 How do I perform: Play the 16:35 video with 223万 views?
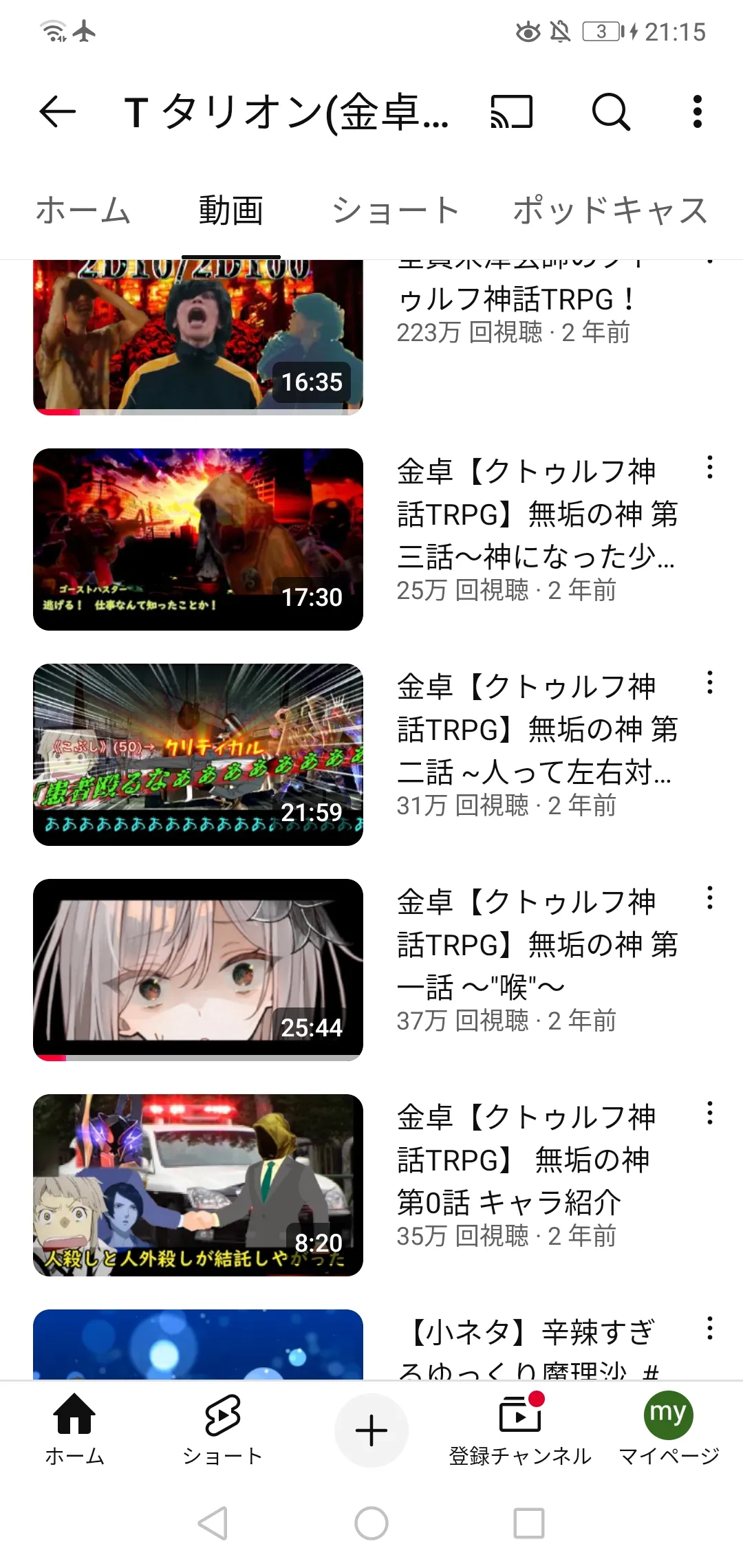pyautogui.click(x=198, y=337)
